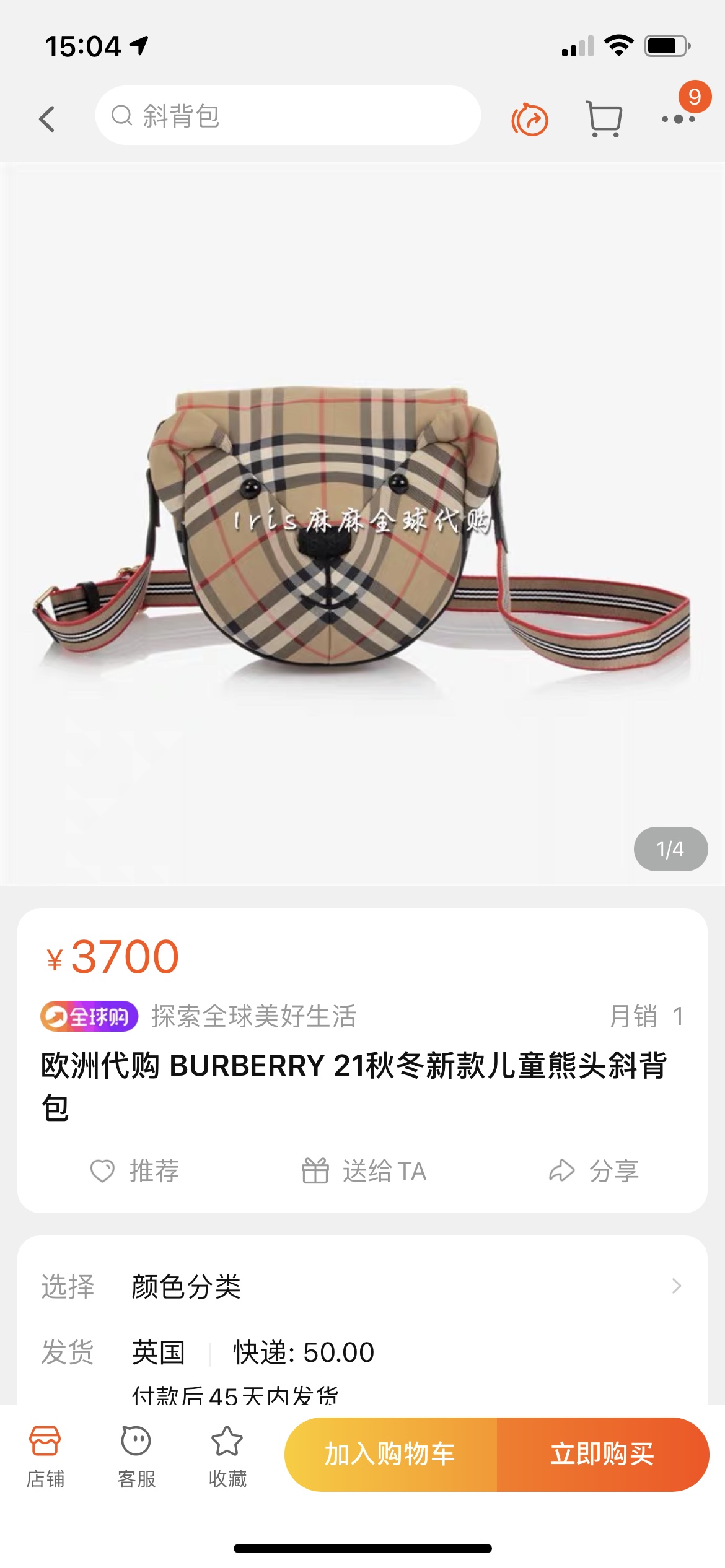Contact 客服 customer service
The image size is (725, 1568).
tap(136, 1455)
